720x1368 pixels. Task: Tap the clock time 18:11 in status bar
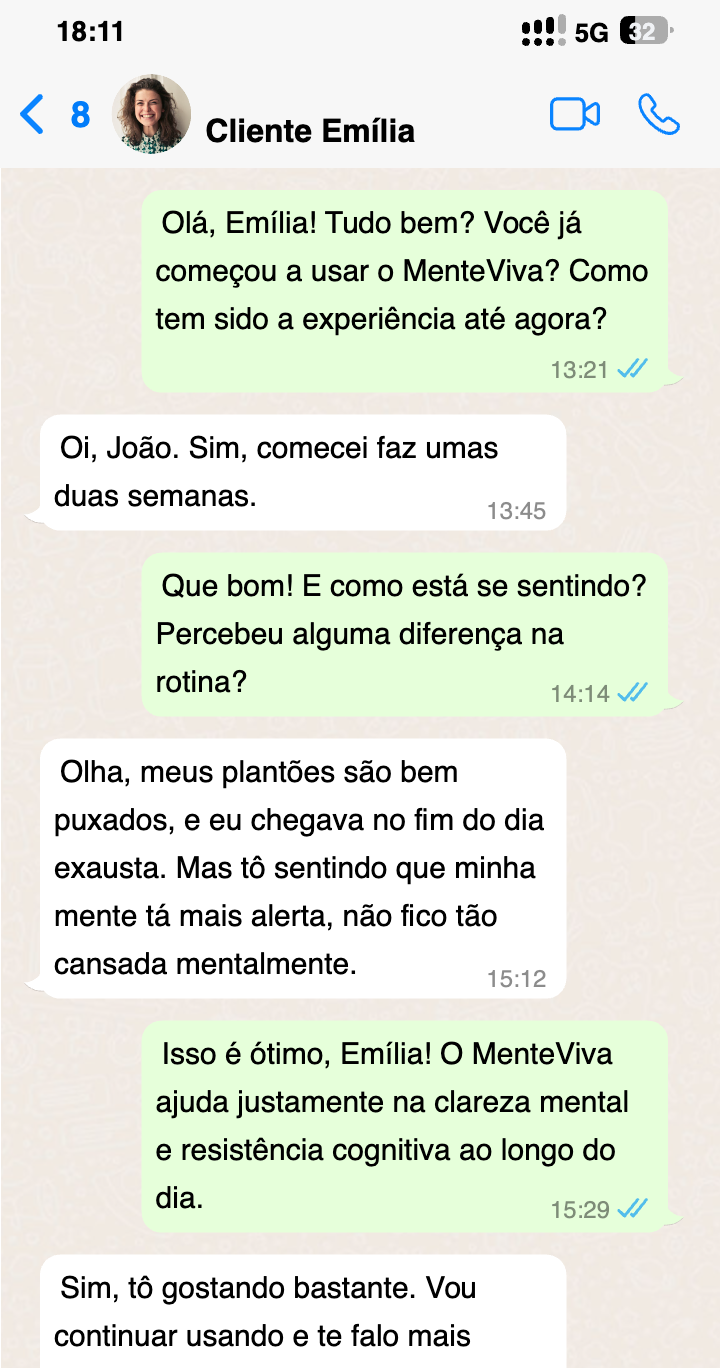(x=92, y=31)
